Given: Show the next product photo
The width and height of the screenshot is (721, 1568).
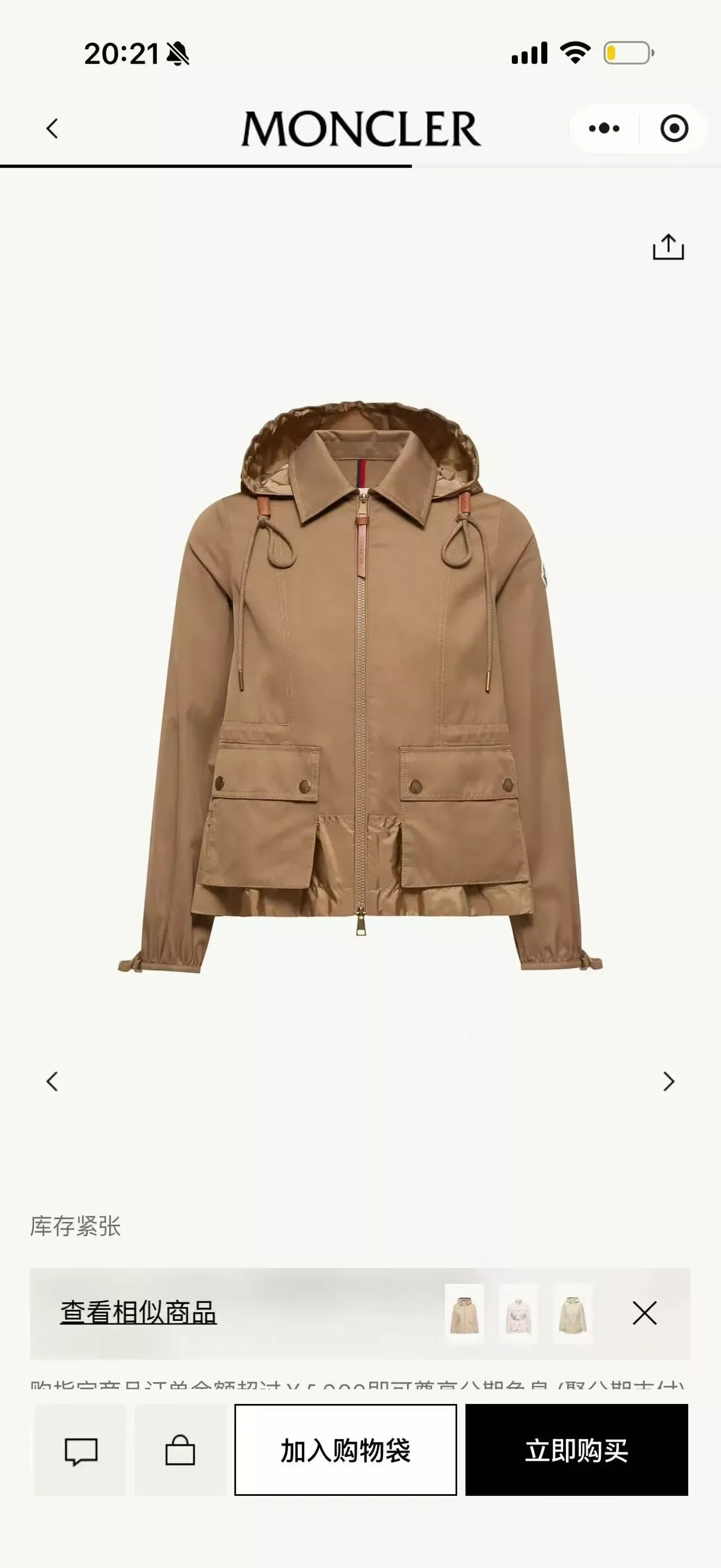Looking at the screenshot, I should pyautogui.click(x=669, y=1081).
